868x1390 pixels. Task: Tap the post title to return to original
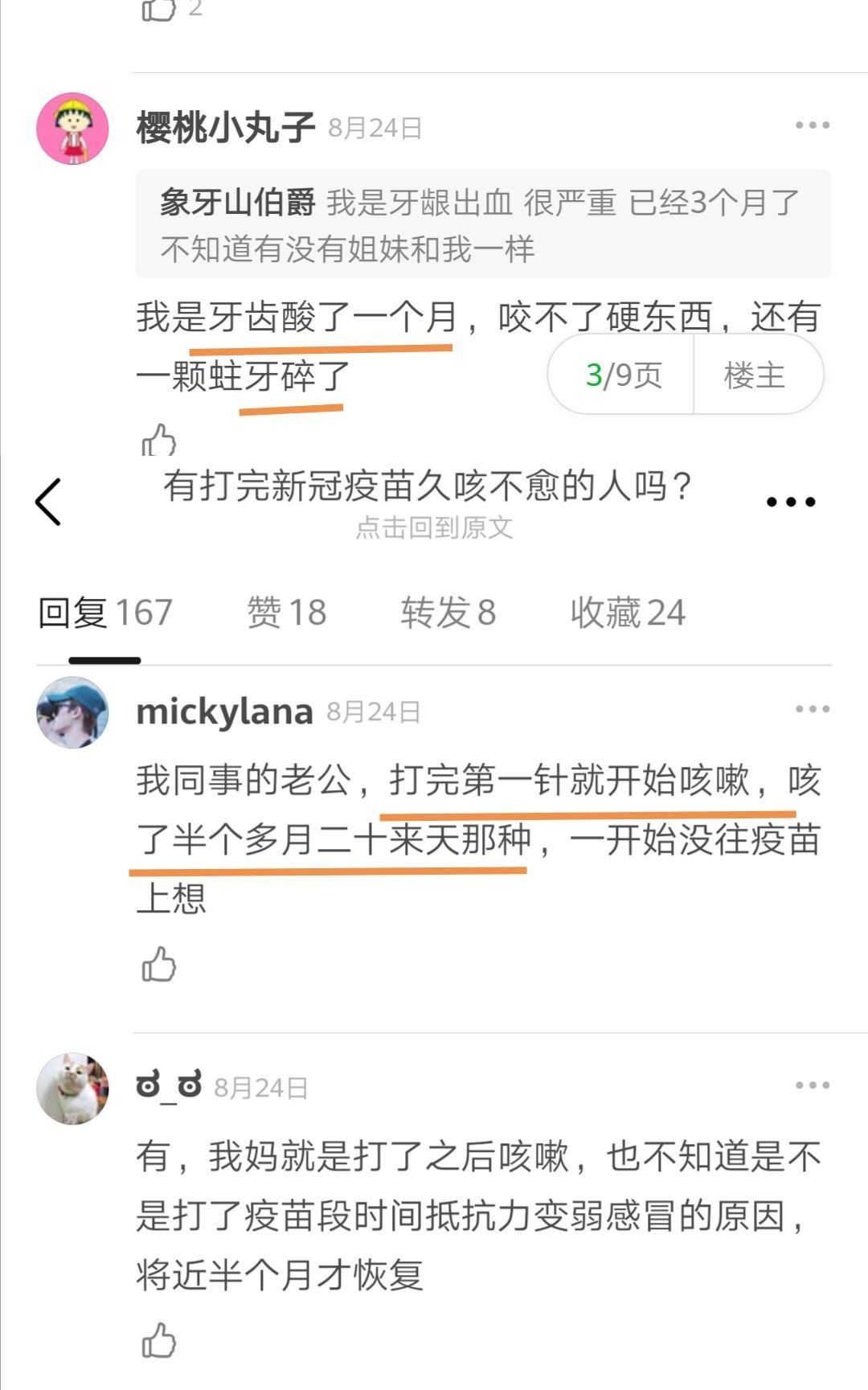[428, 487]
